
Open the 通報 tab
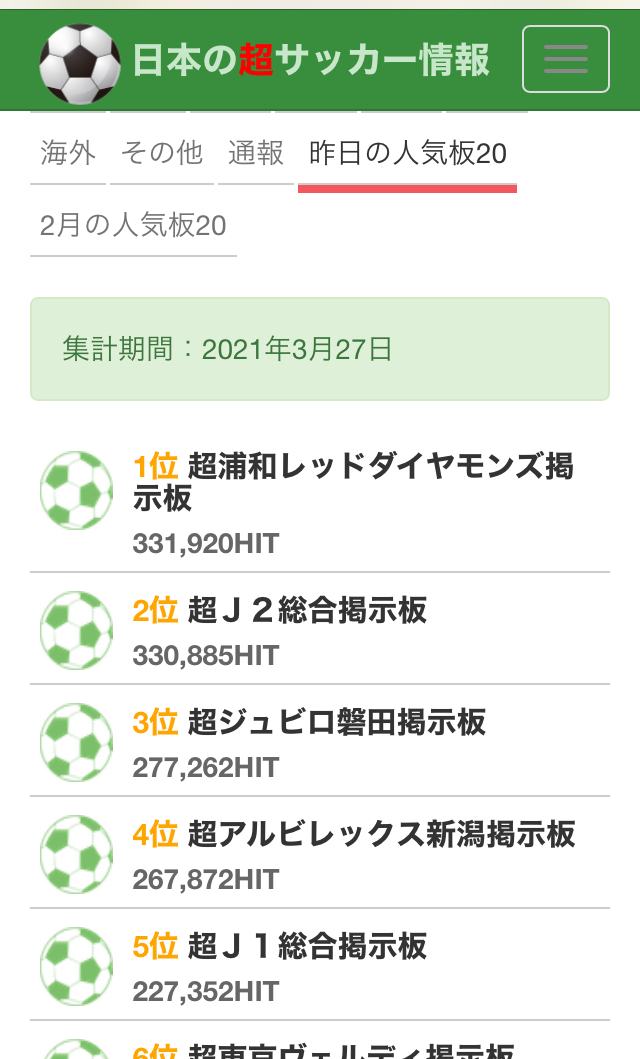(x=256, y=153)
